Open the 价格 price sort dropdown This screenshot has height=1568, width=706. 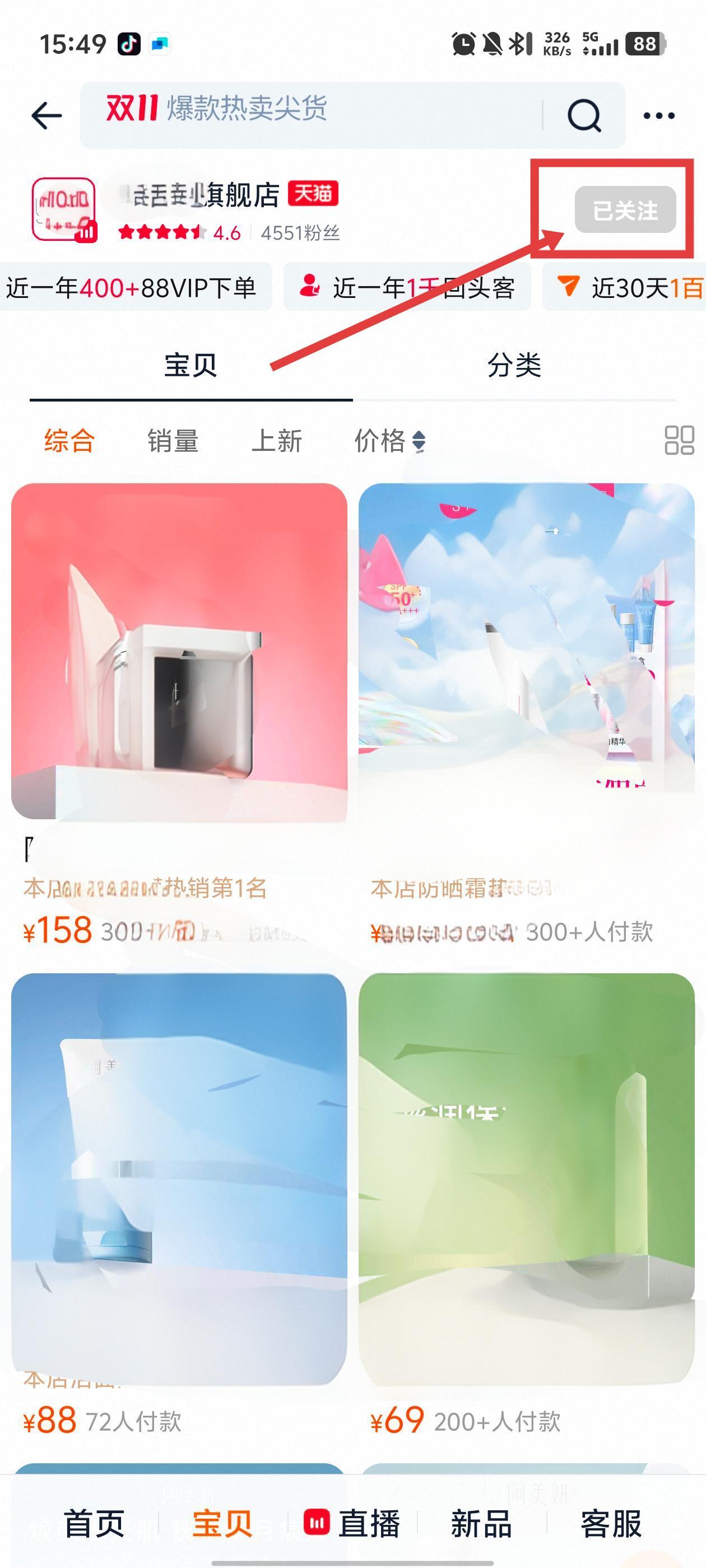tap(389, 441)
